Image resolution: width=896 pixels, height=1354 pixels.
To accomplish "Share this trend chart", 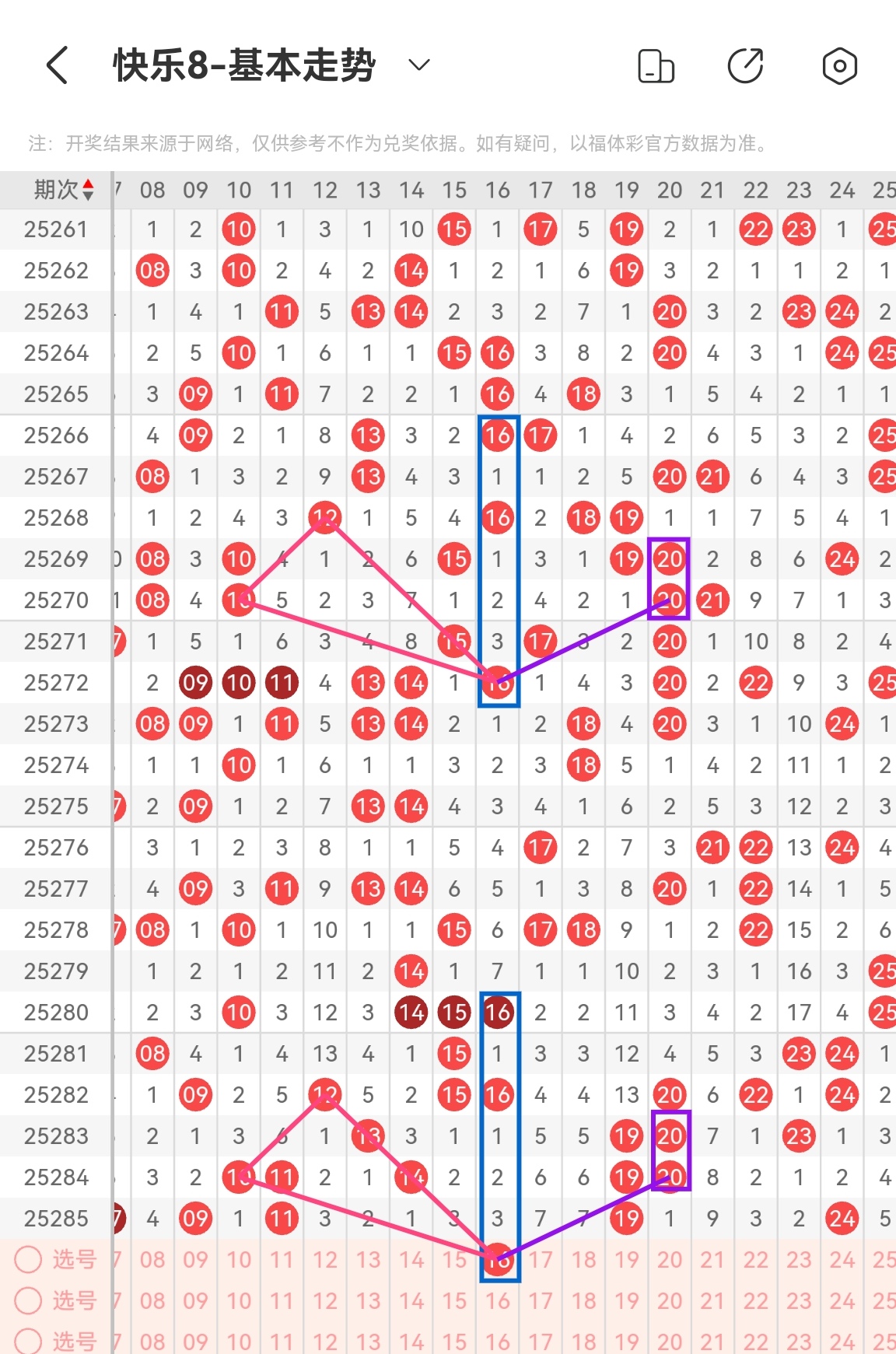I will click(746, 66).
